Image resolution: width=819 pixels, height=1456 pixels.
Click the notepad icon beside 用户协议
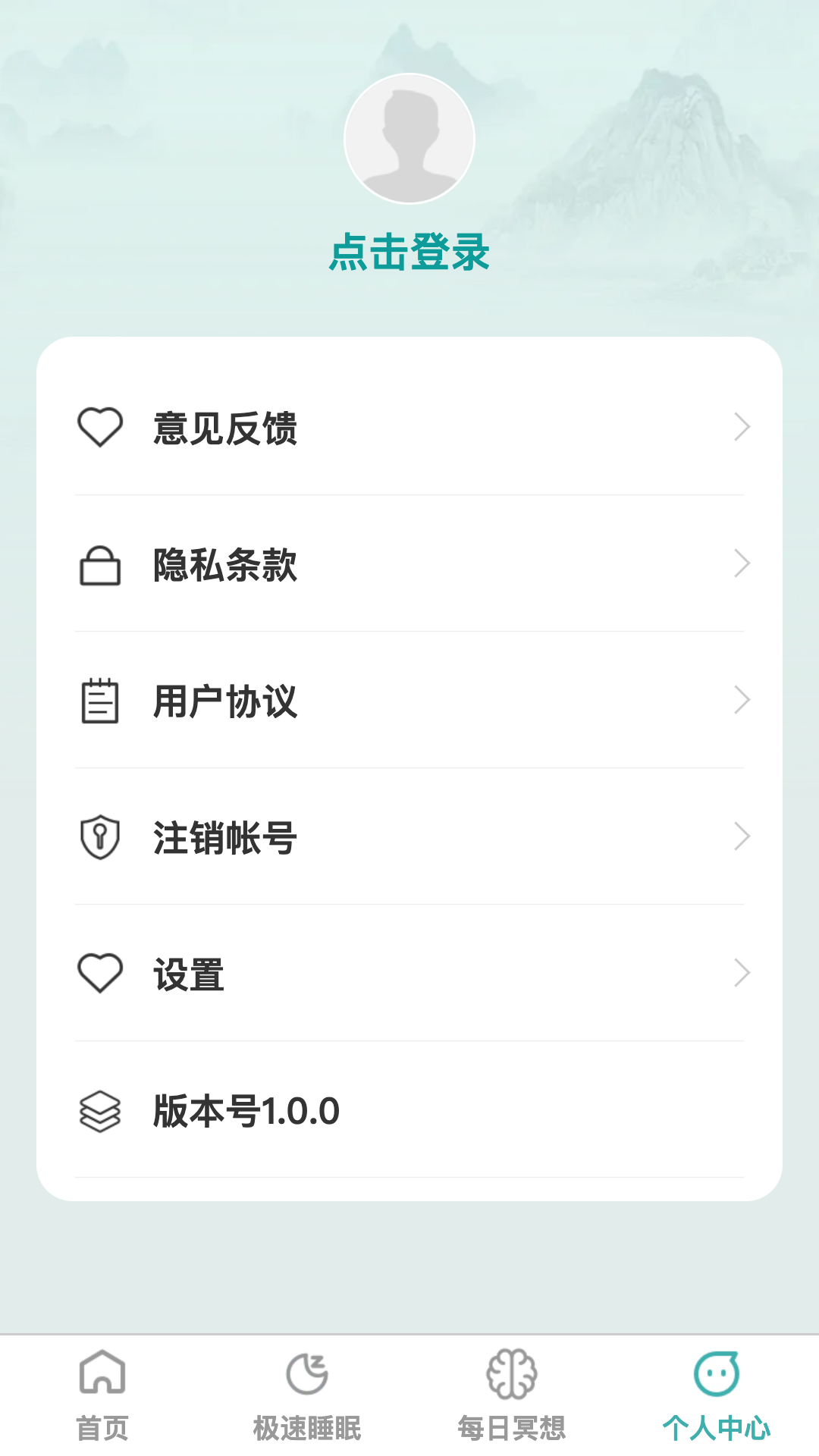click(x=99, y=702)
